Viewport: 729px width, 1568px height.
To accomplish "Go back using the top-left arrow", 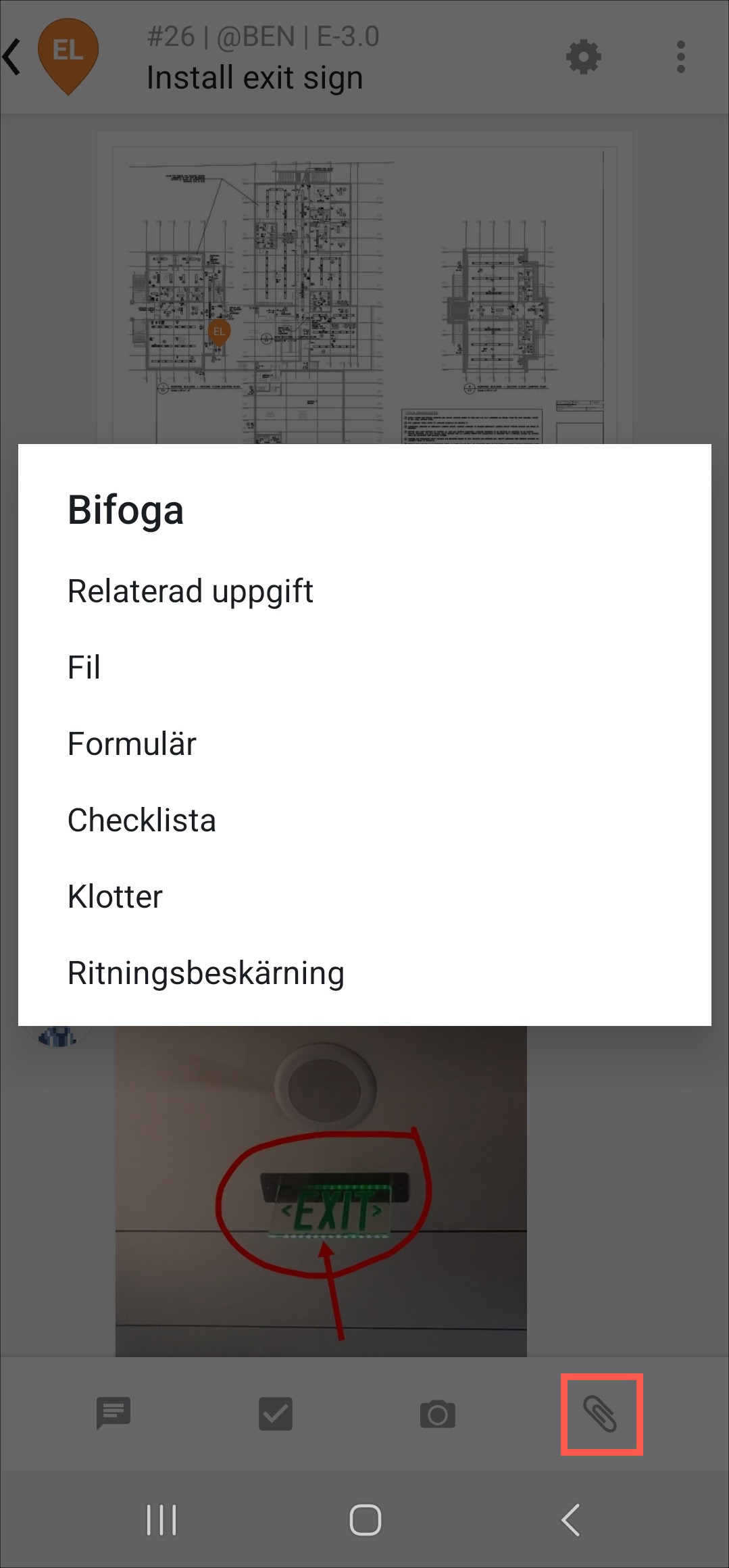I will [12, 57].
